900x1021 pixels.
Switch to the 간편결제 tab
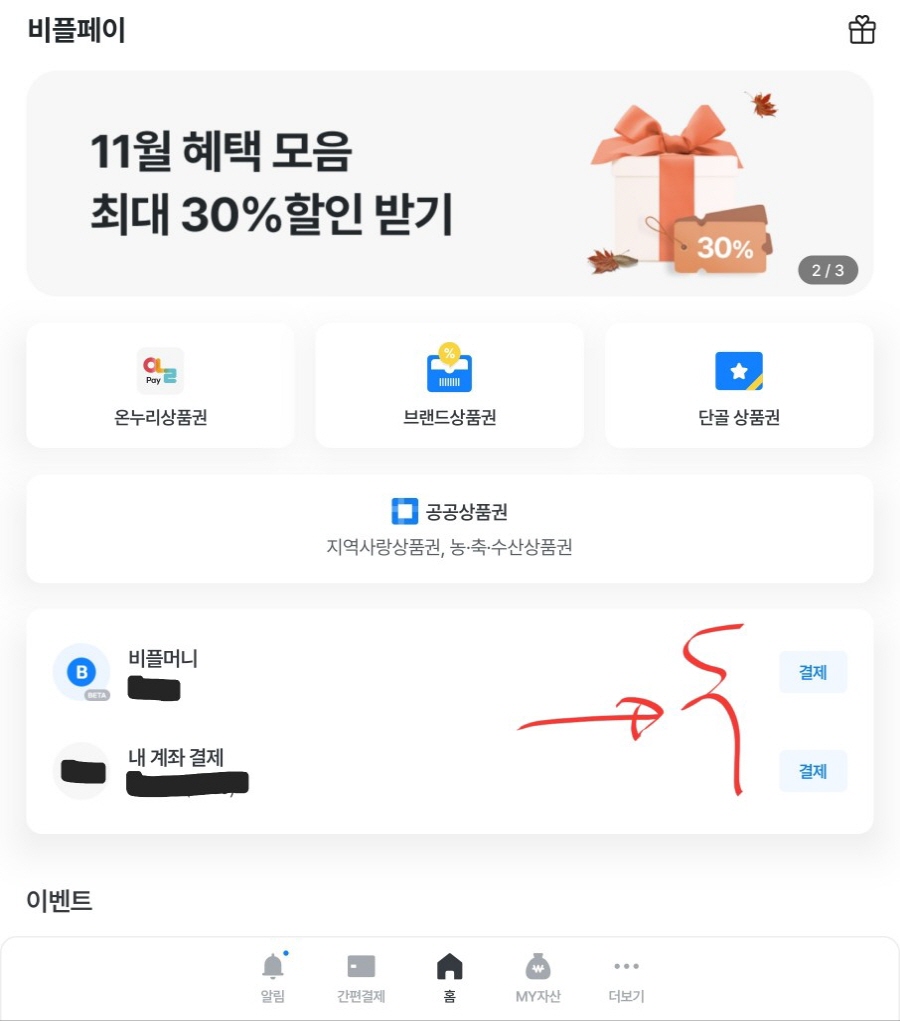pyautogui.click(x=360, y=977)
